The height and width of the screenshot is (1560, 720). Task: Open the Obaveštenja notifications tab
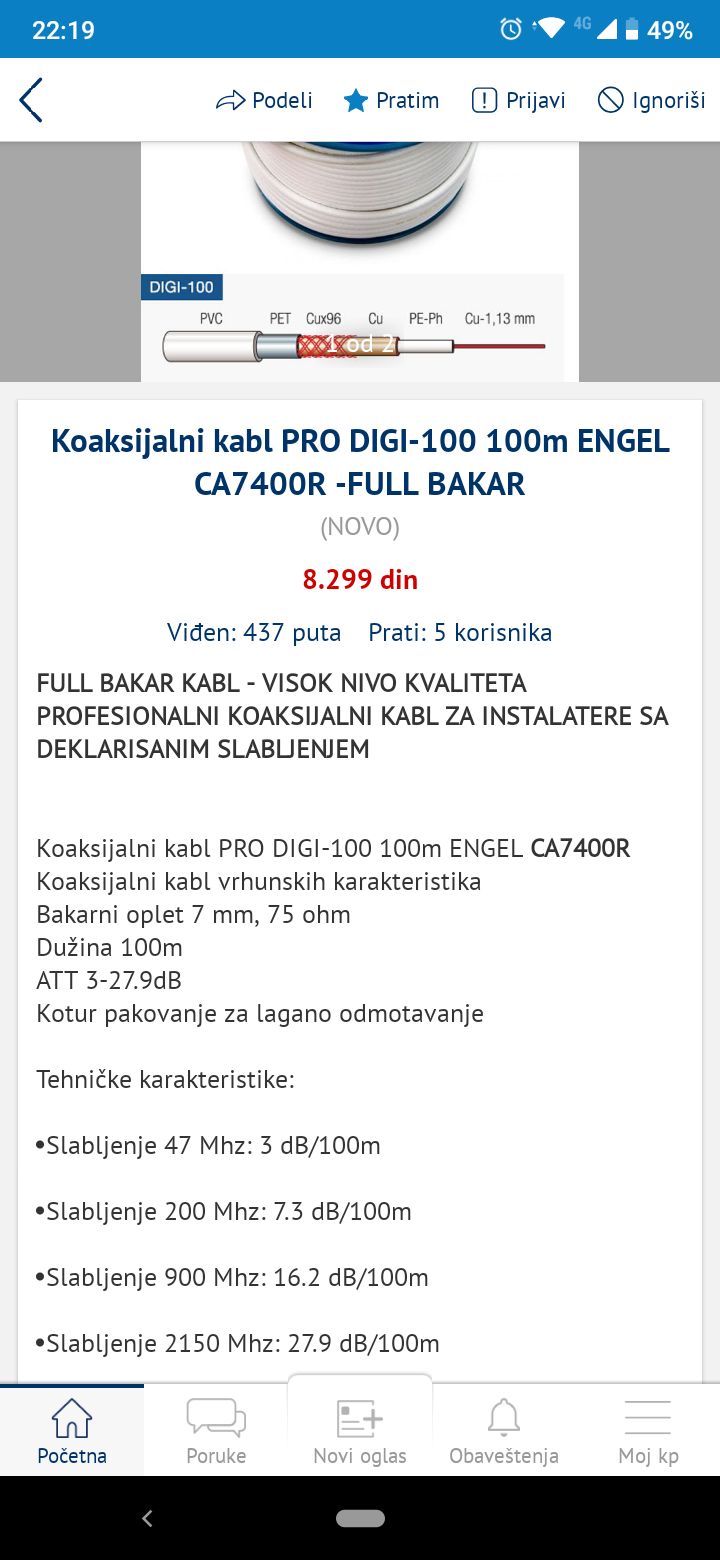point(504,1430)
